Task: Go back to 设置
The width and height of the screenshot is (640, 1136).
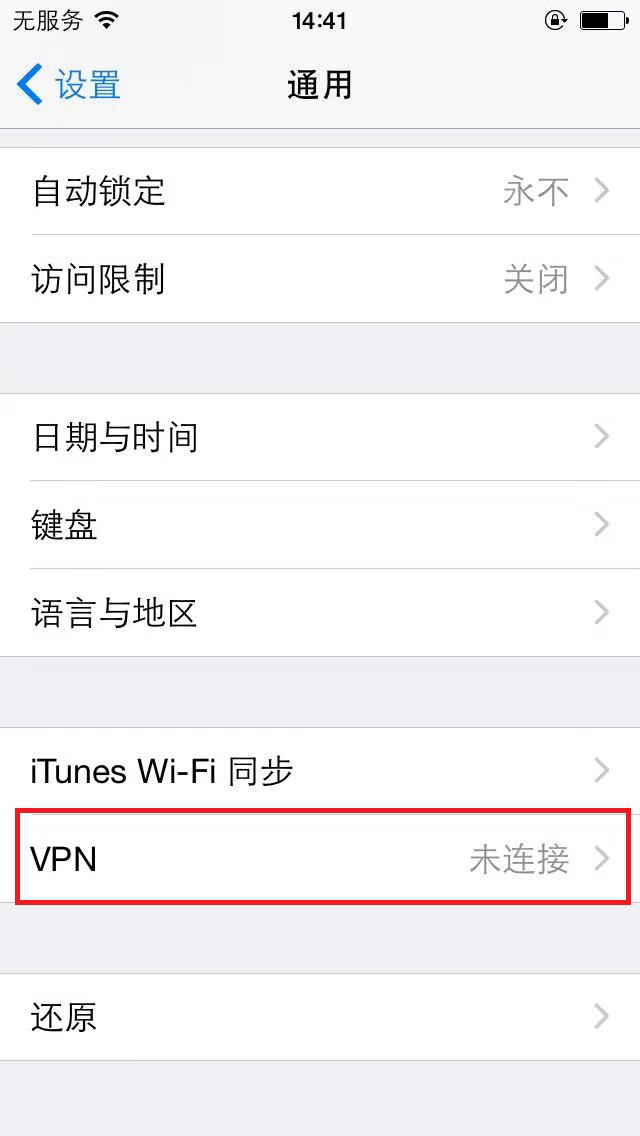Action: [x=70, y=85]
